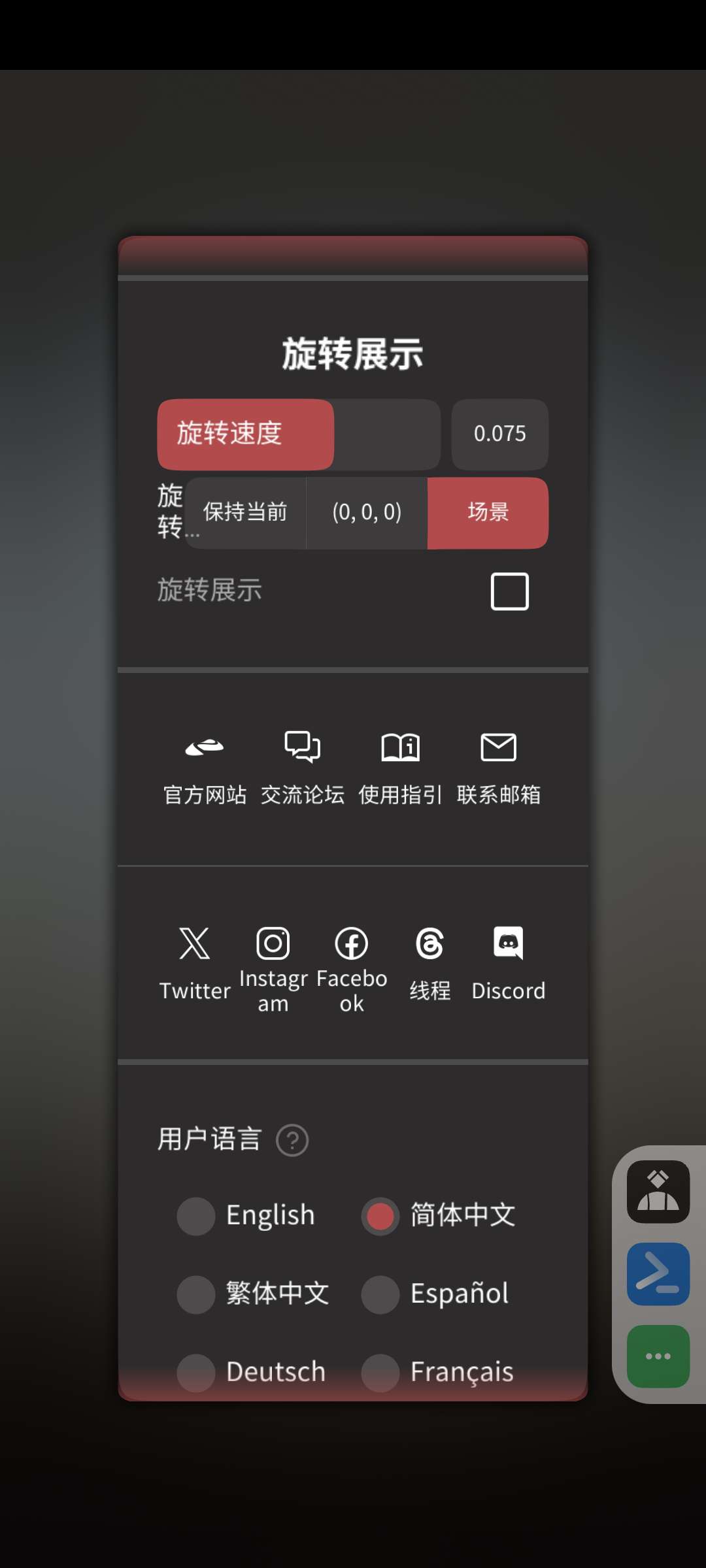
Task: Choose 繁体中文 as the language
Action: coord(196,1294)
